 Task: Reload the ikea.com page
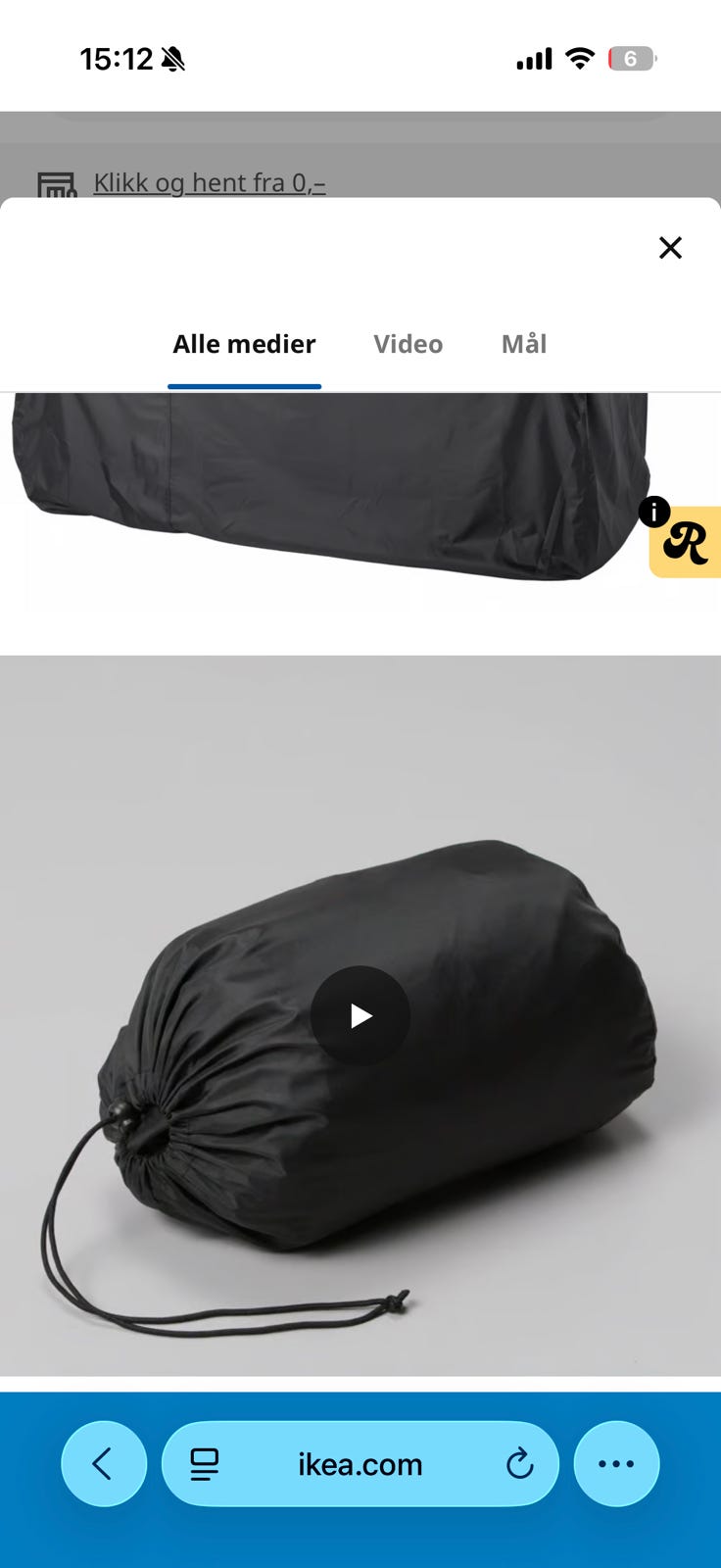point(519,1464)
